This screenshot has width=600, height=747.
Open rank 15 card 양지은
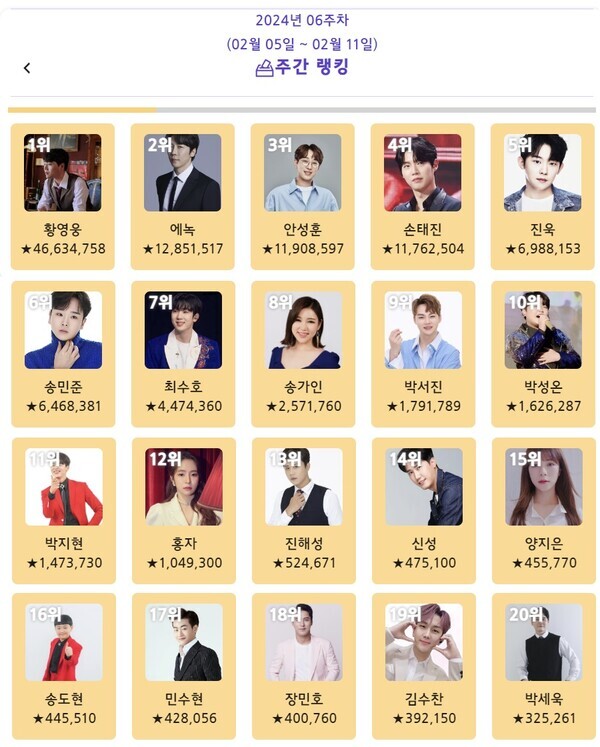pyautogui.click(x=543, y=508)
